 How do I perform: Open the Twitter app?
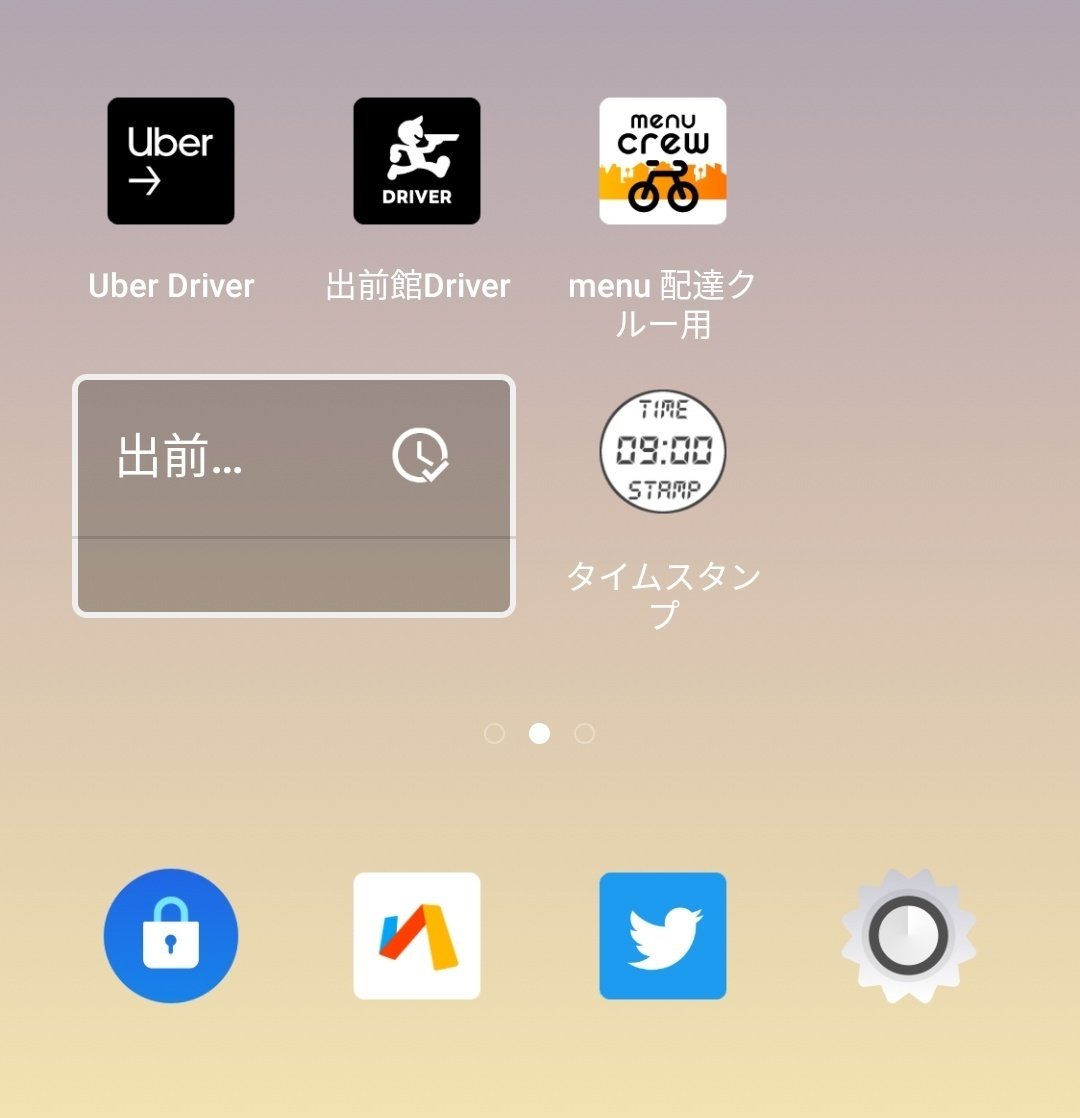point(663,936)
